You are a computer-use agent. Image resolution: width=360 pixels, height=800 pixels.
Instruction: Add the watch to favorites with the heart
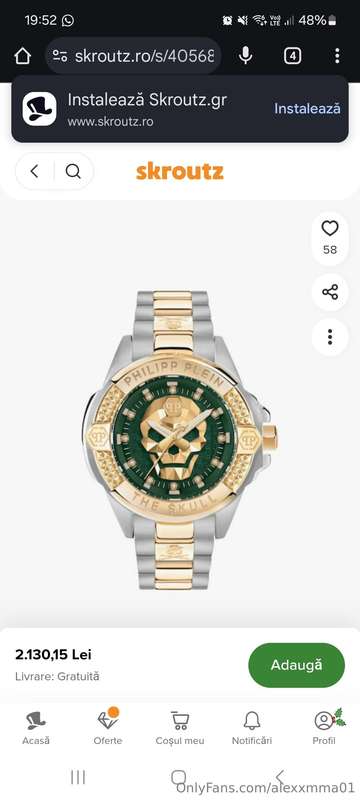[330, 229]
